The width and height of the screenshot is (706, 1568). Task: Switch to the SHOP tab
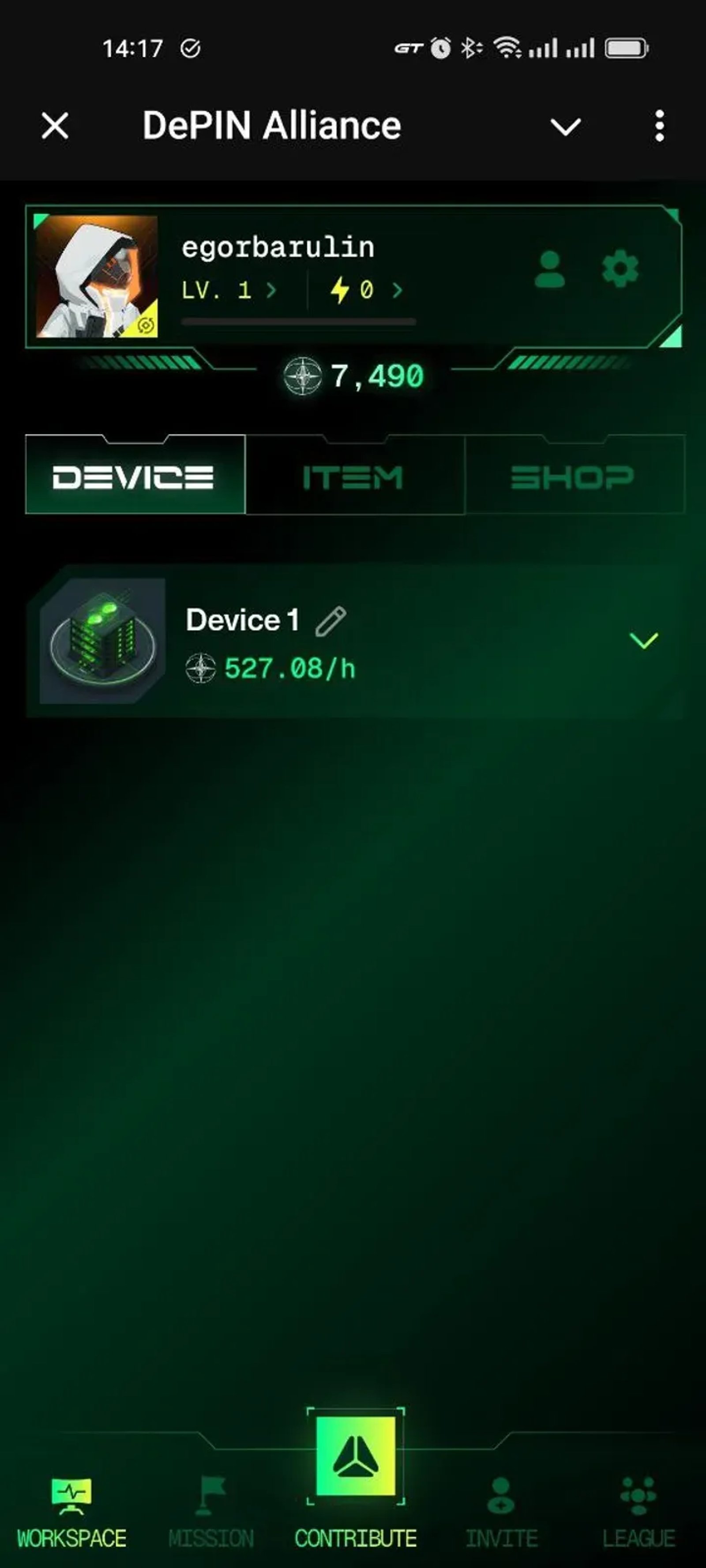coord(573,477)
